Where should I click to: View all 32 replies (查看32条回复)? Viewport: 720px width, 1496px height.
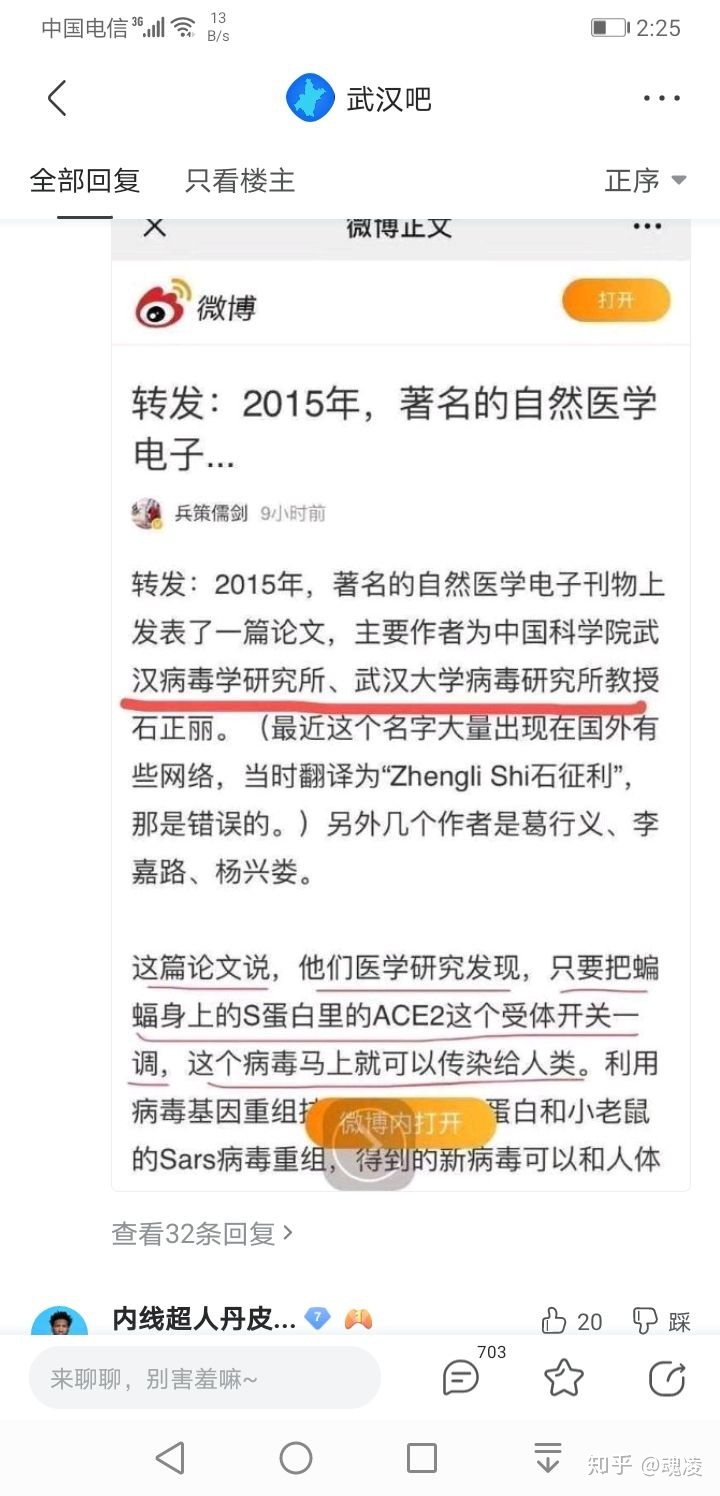tap(202, 1234)
